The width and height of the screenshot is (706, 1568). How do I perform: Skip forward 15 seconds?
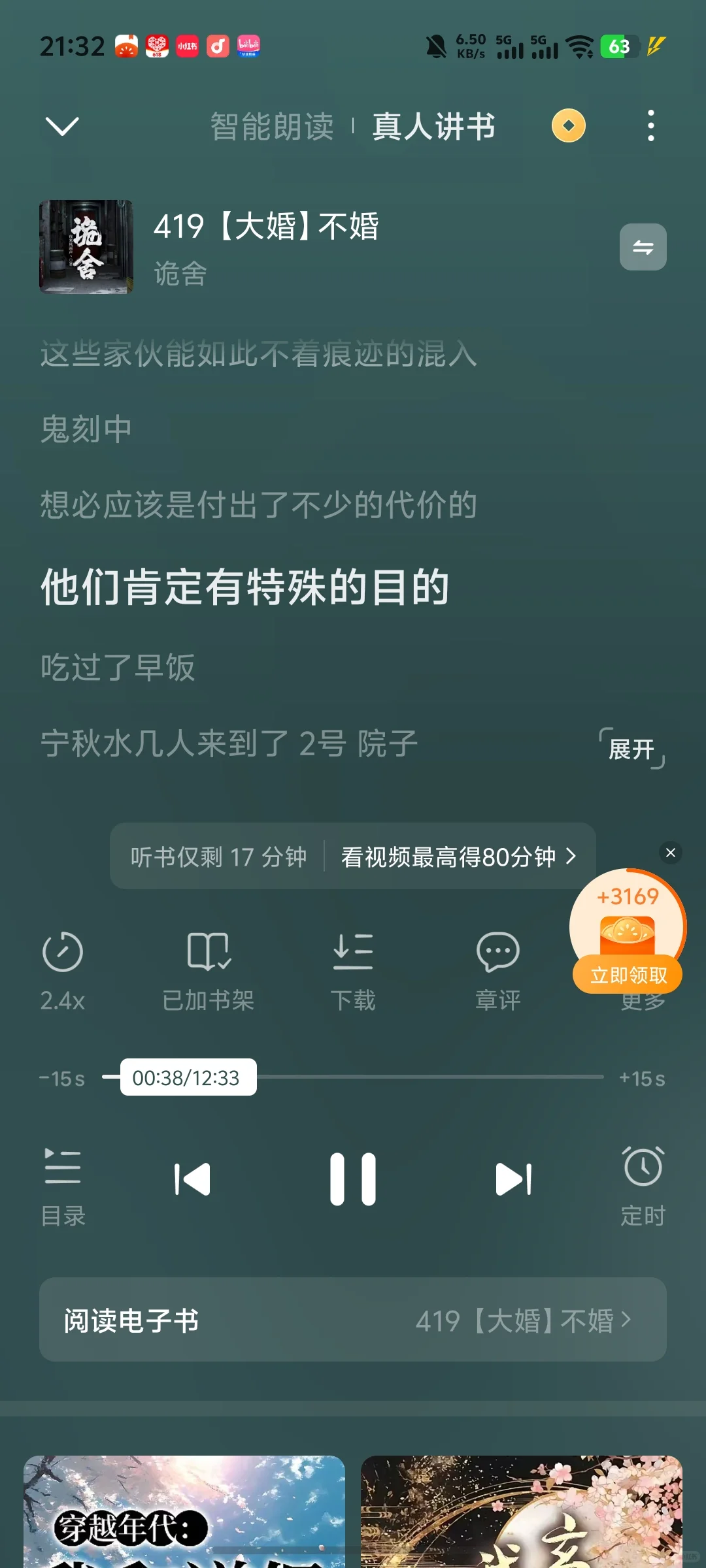tap(642, 1078)
